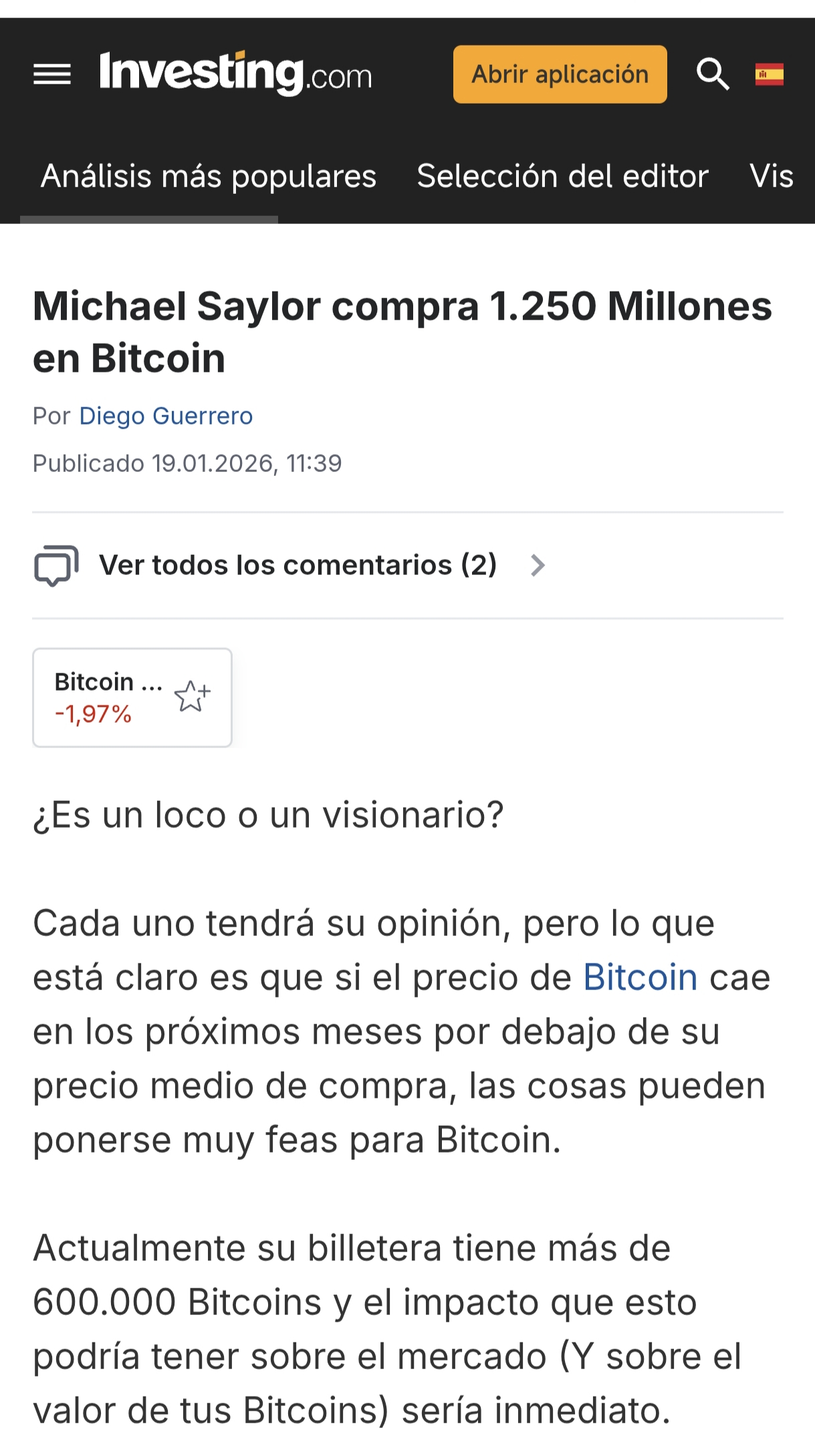
Task: Switch to Selección del editor tab
Action: 562,176
